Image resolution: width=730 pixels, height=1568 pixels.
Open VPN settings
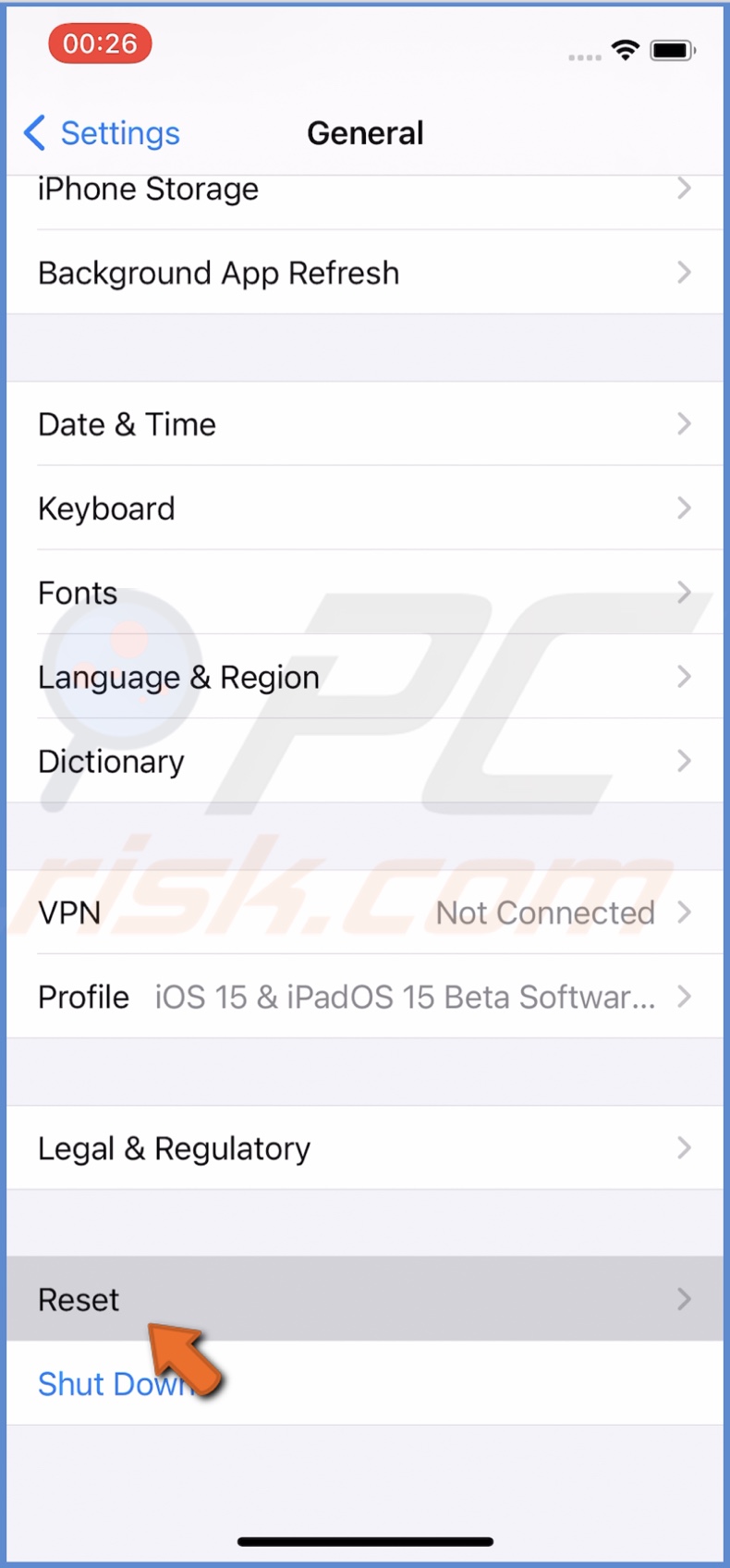tap(364, 913)
